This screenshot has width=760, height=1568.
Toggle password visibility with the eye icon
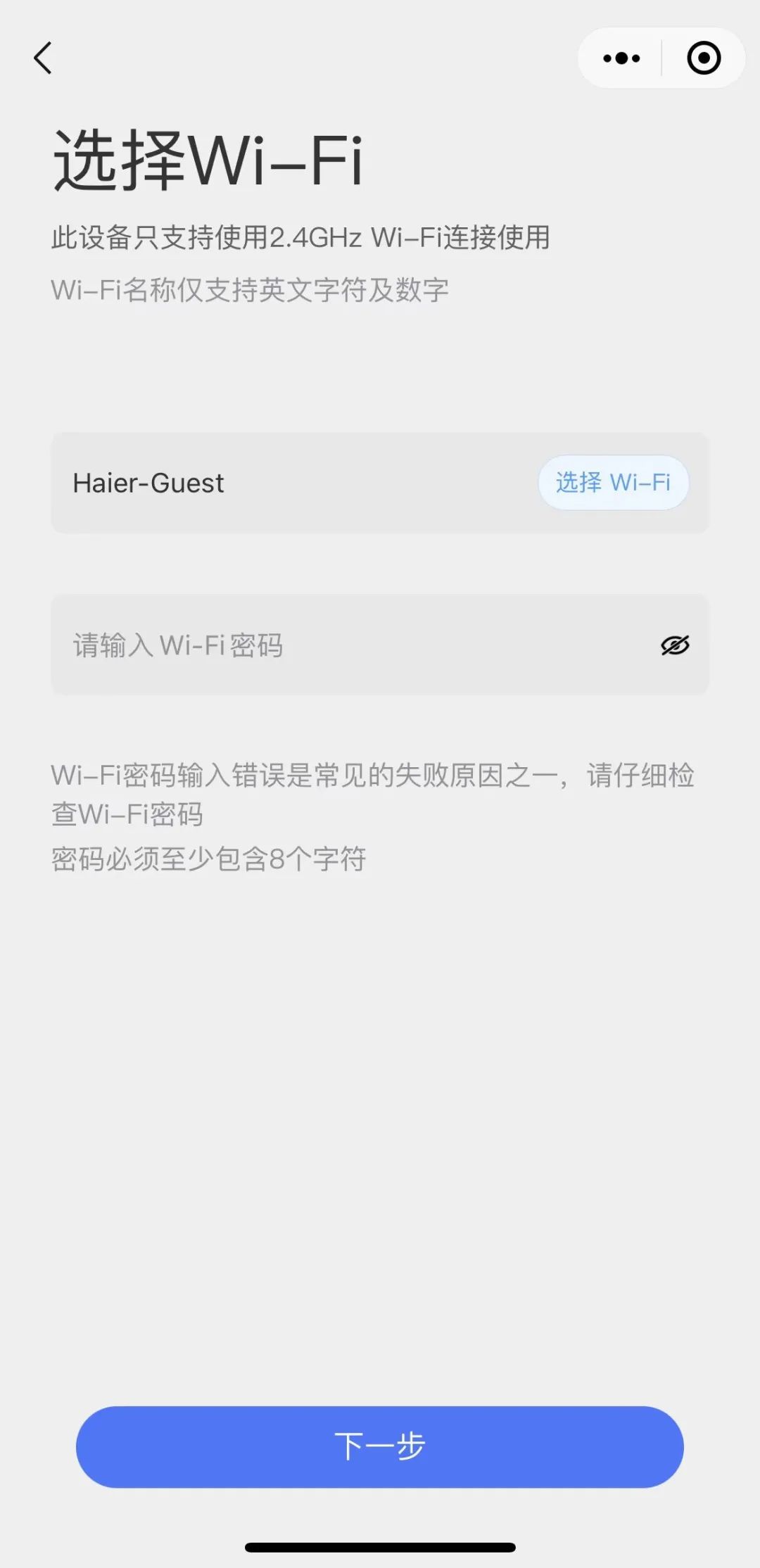pos(675,645)
